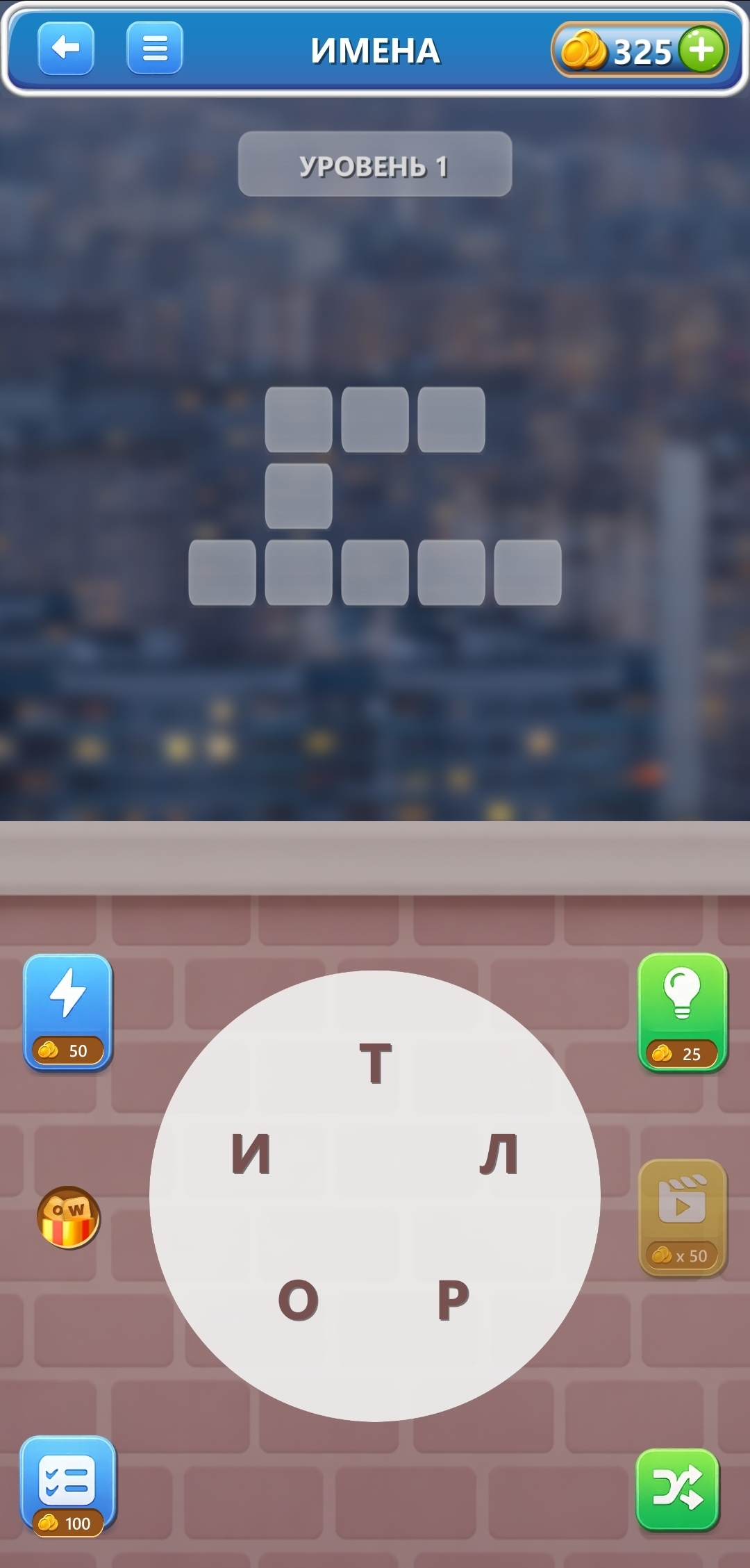The image size is (750, 1568).
Task: Select the letter Л on the wheel
Action: [x=499, y=1155]
